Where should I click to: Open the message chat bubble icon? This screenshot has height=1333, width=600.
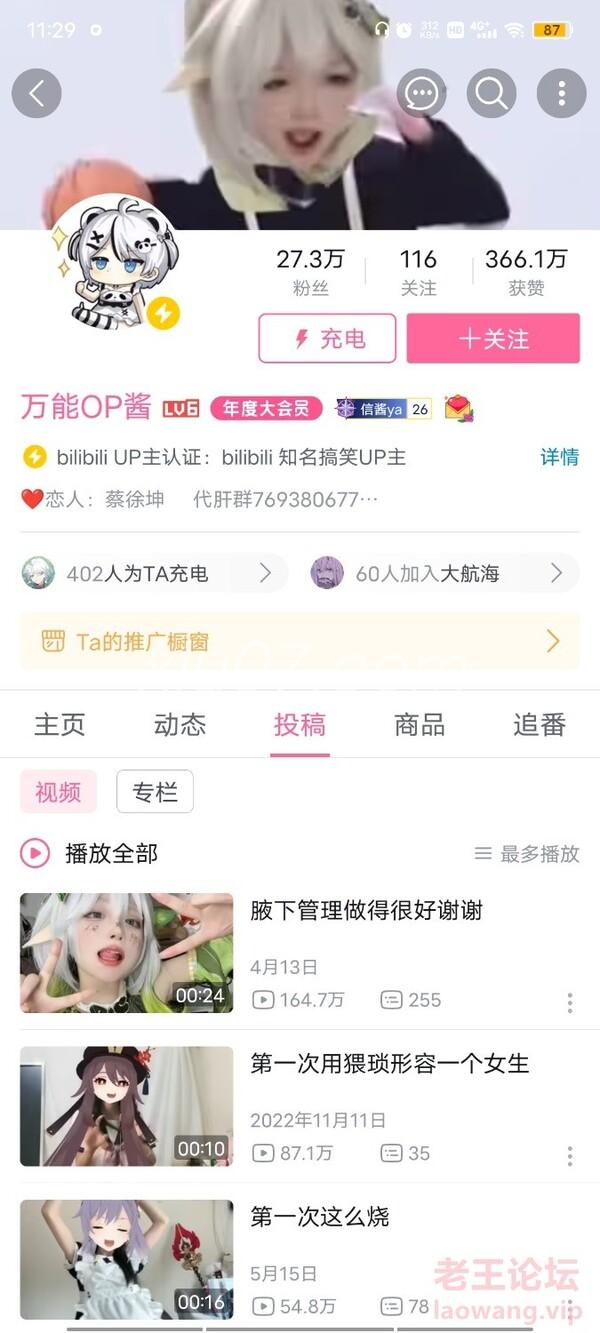[422, 94]
